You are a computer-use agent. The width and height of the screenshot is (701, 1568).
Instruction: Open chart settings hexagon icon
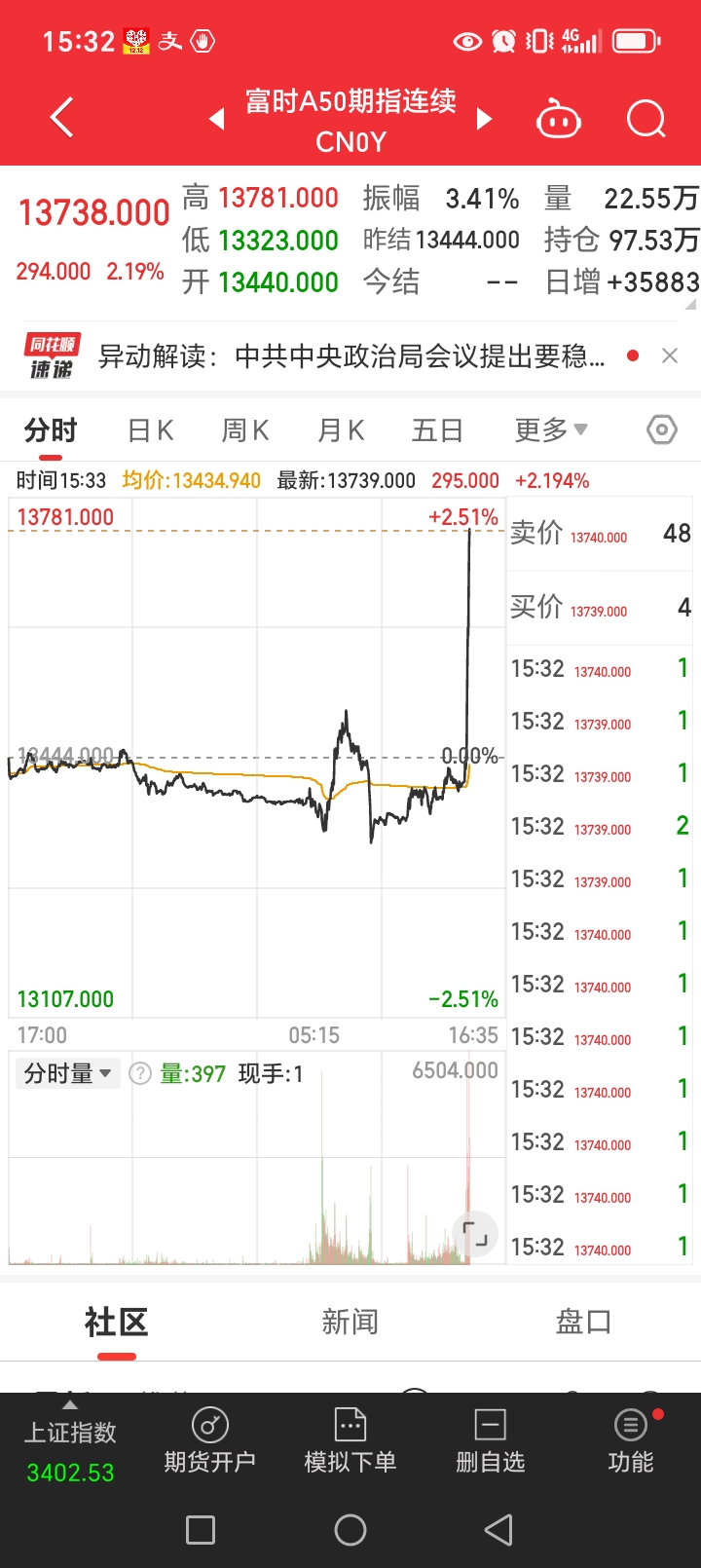[662, 429]
